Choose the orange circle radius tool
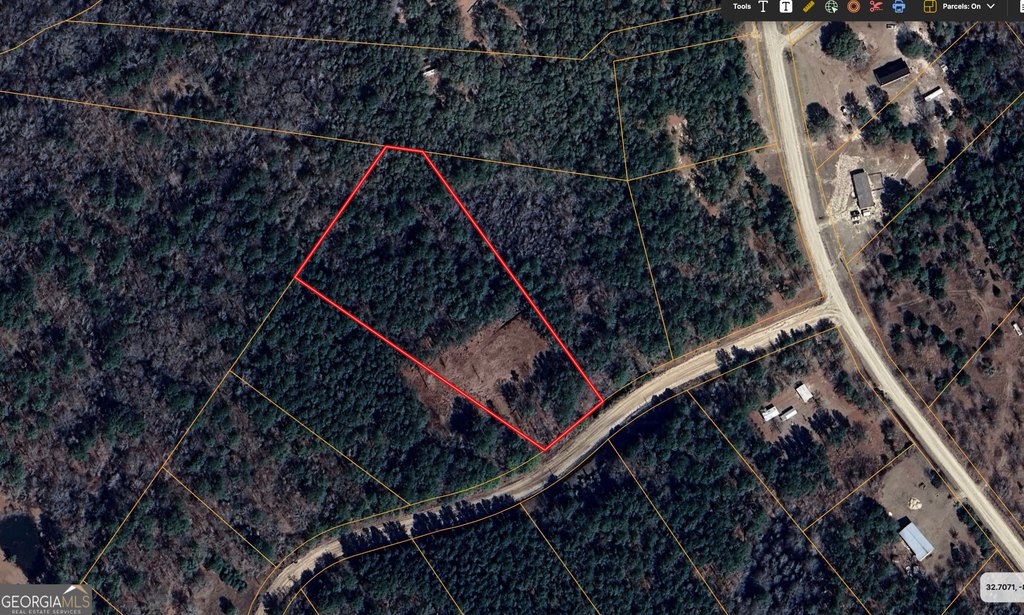The image size is (1024, 615). [x=853, y=6]
